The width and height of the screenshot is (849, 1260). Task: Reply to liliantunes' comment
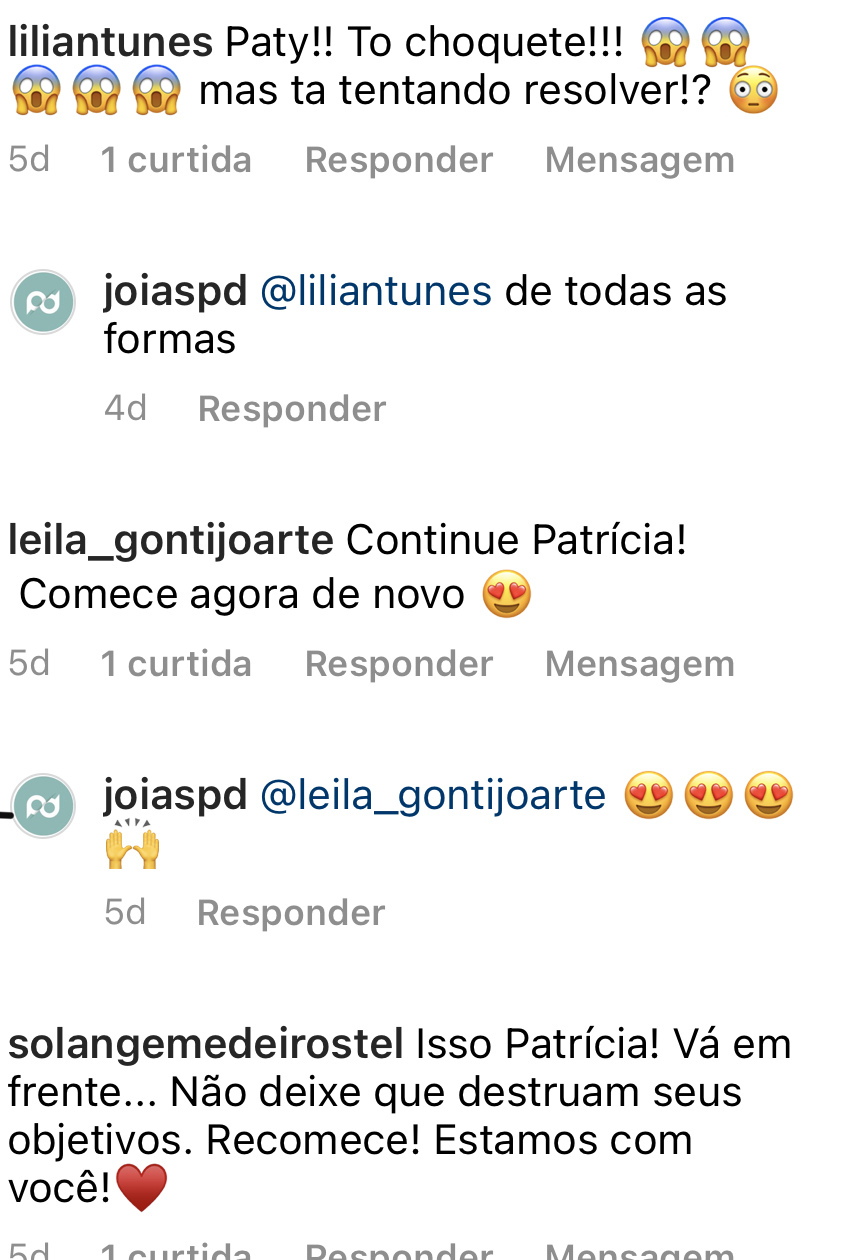[398, 160]
